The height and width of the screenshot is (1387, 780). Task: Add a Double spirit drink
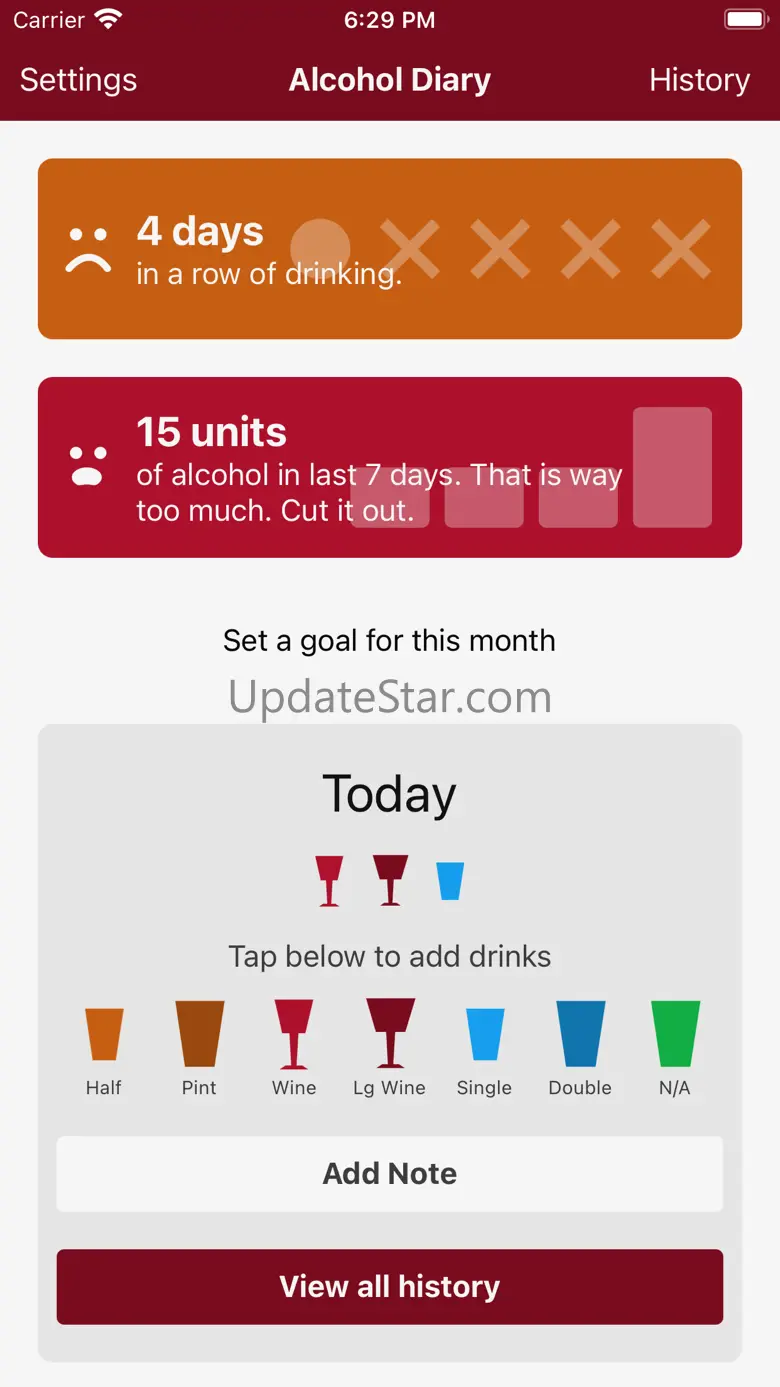click(580, 1049)
